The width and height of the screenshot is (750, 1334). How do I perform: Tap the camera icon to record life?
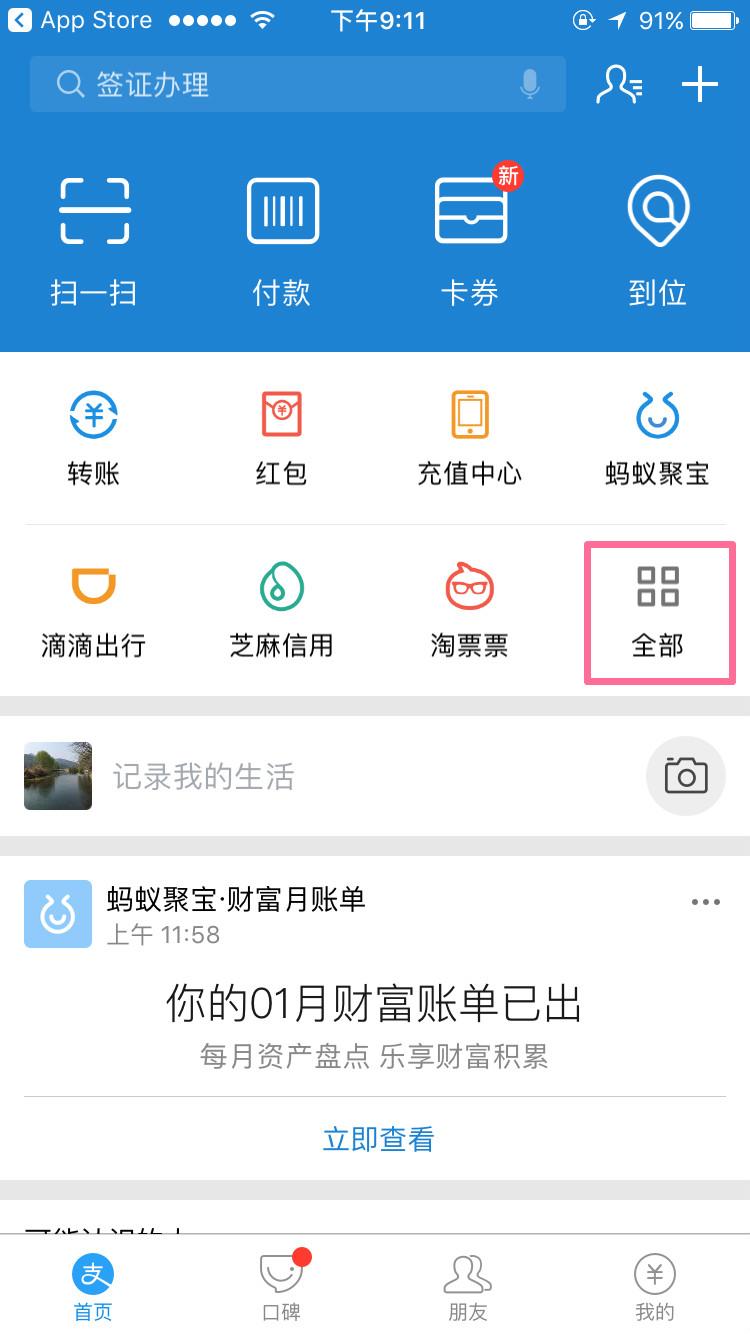click(x=686, y=776)
